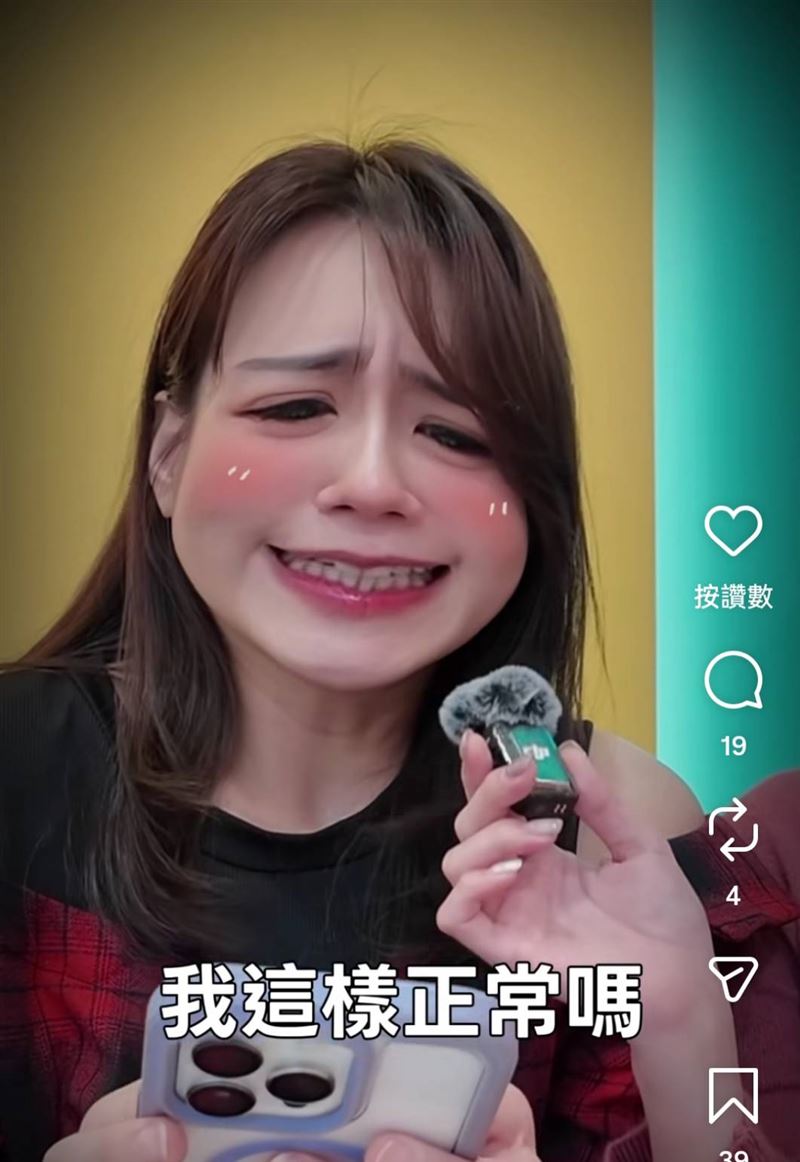Image resolution: width=800 pixels, height=1162 pixels.
Task: Open the comments with 19 replies
Action: click(x=733, y=681)
